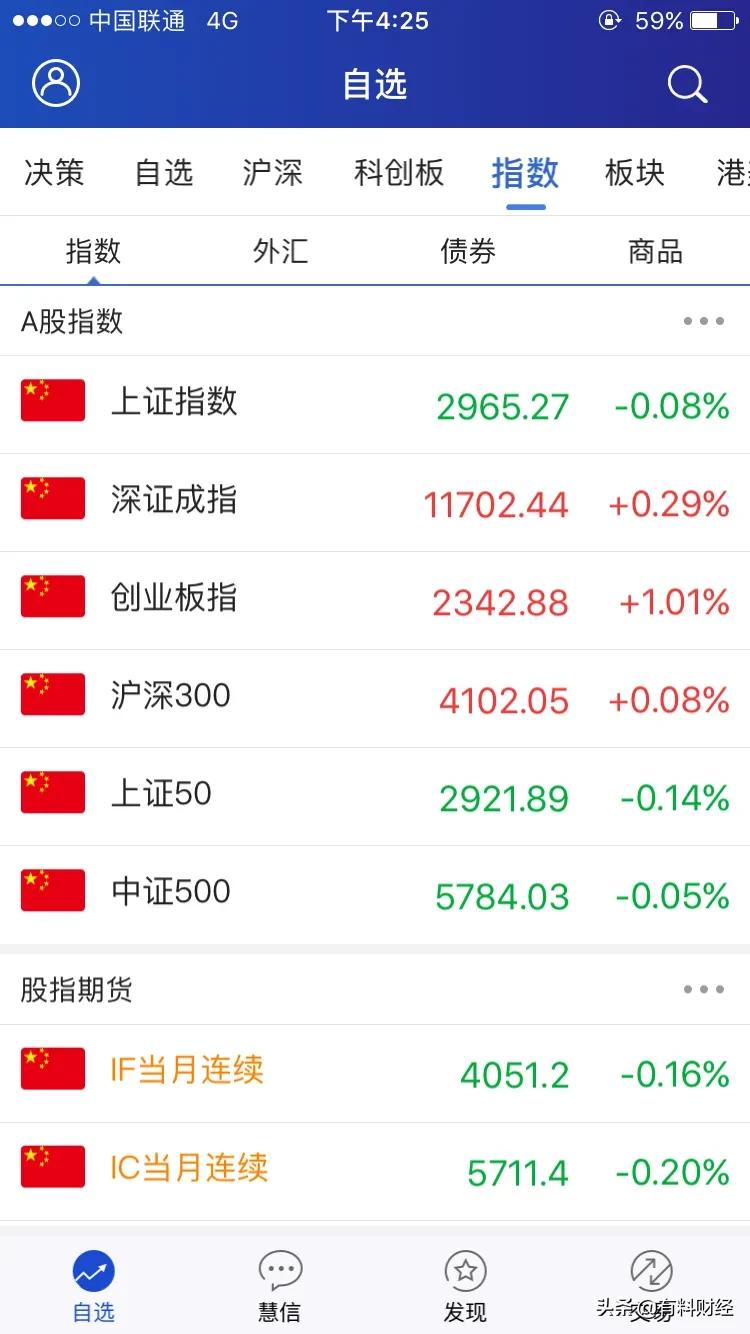Switch to the 决策 top tab
Screen dimensions: 750x1334
pyautogui.click(x=54, y=173)
